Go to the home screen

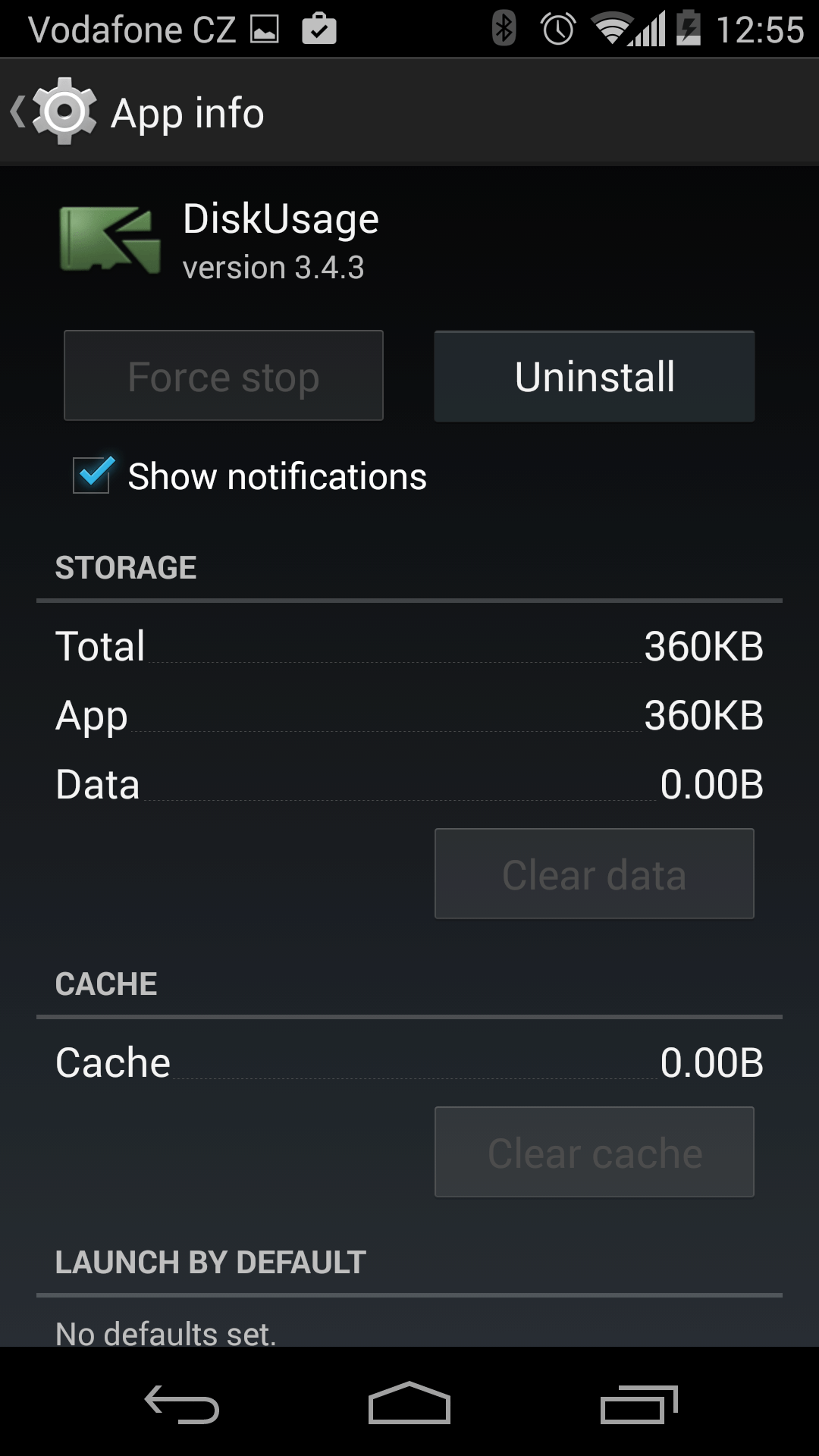(x=409, y=1403)
